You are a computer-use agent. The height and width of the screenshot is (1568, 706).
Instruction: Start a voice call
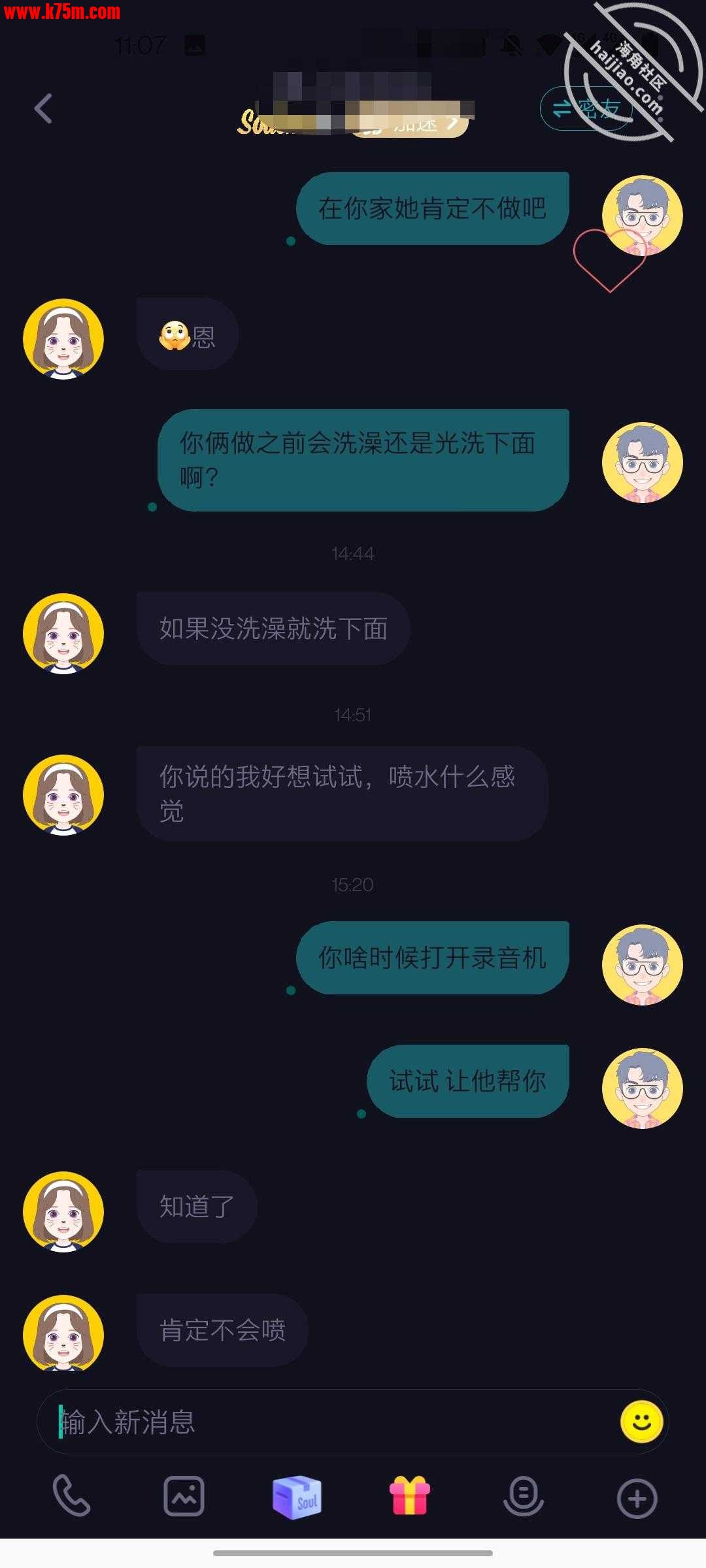point(71,1496)
